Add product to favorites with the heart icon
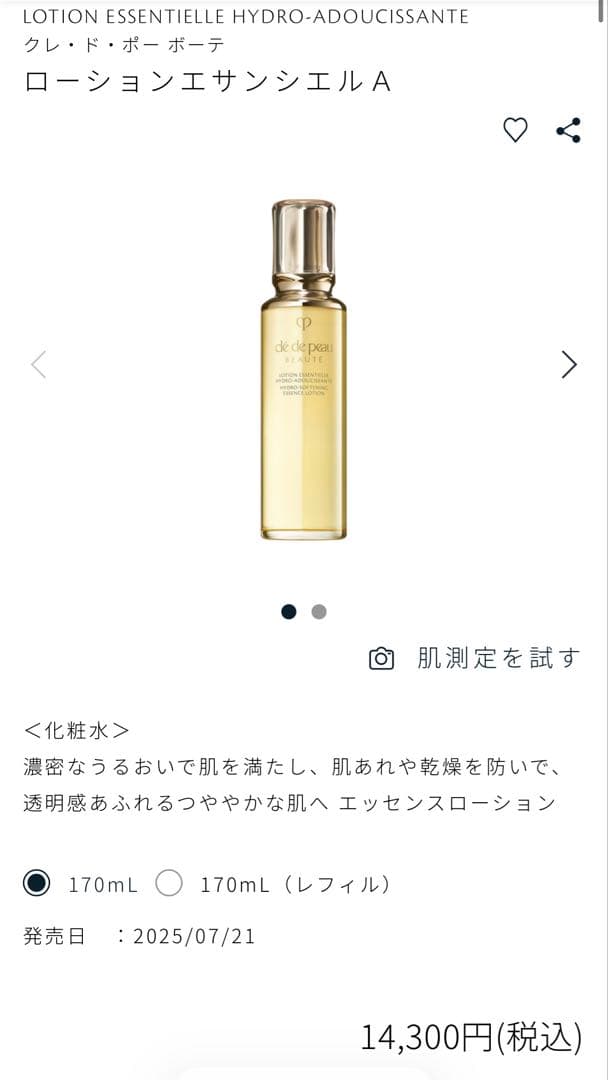 [514, 130]
